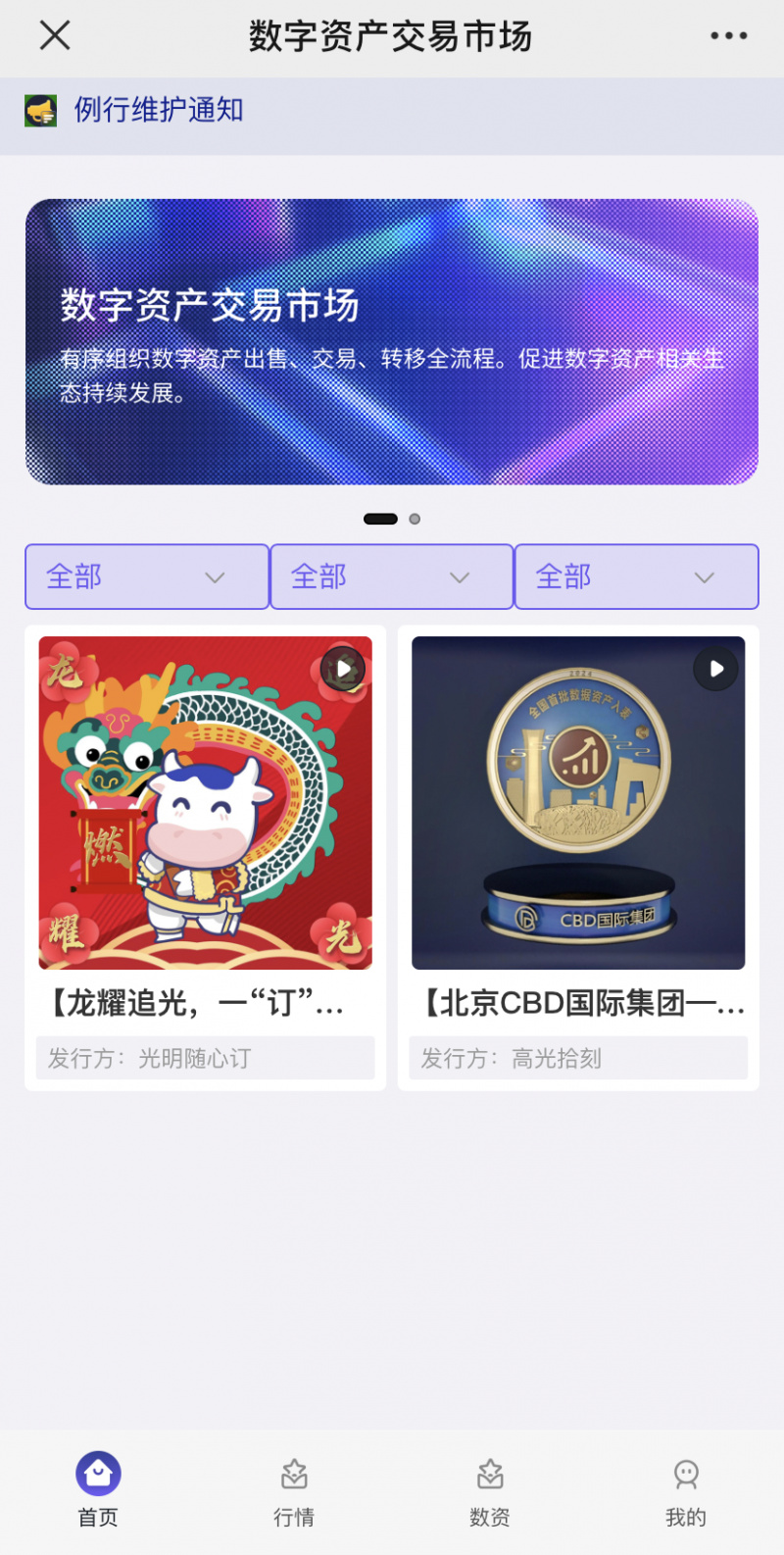
Task: Expand the last 全部 filter dropdown
Action: pos(637,577)
